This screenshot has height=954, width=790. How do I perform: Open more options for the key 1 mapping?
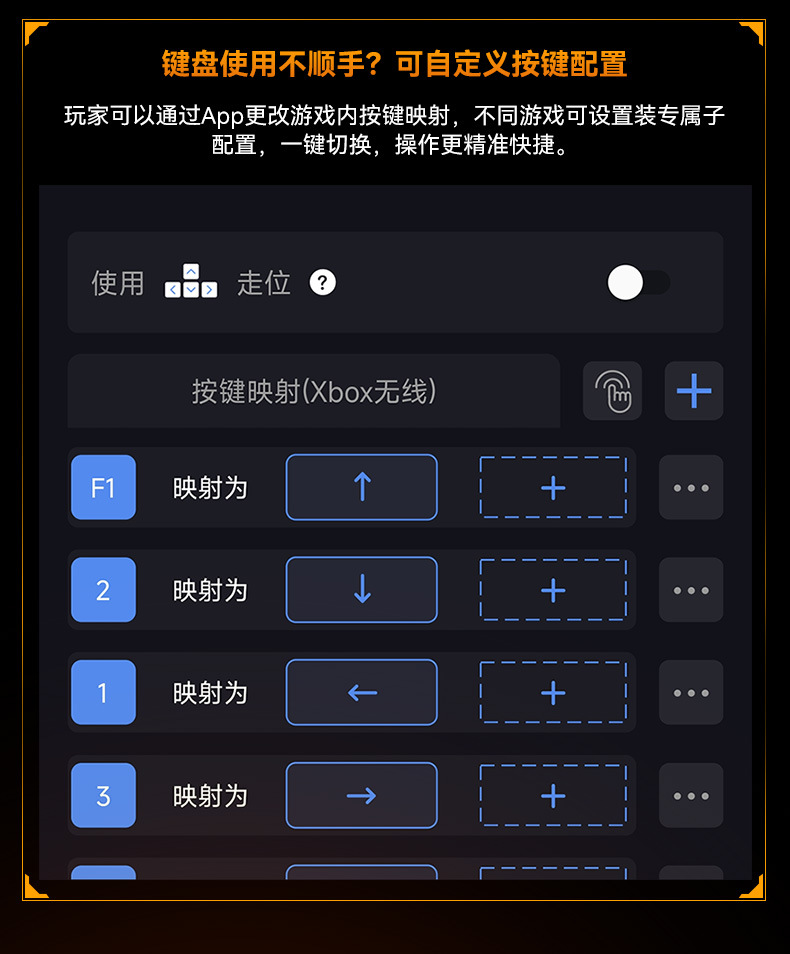tap(690, 692)
